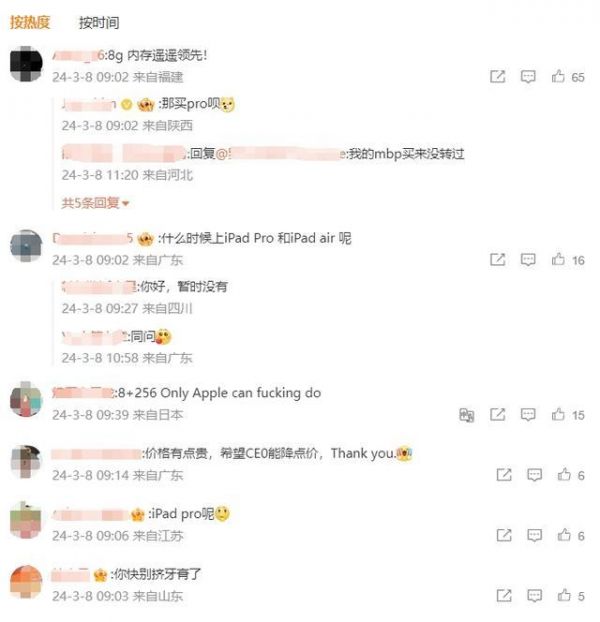This screenshot has height=622, width=600.
Task: Select the 按热度 sort tab
Action: pos(30,22)
